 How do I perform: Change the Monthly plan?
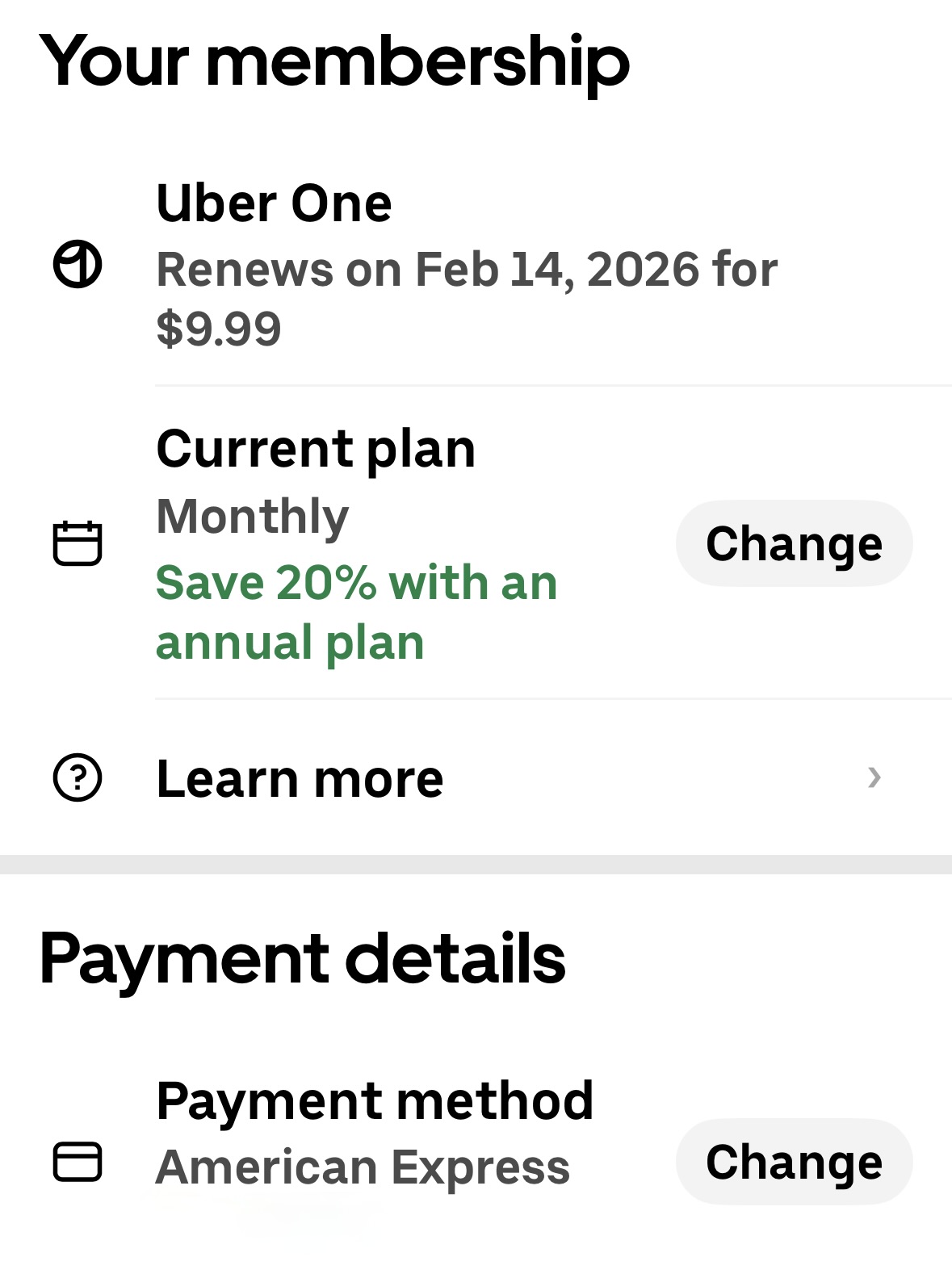794,543
